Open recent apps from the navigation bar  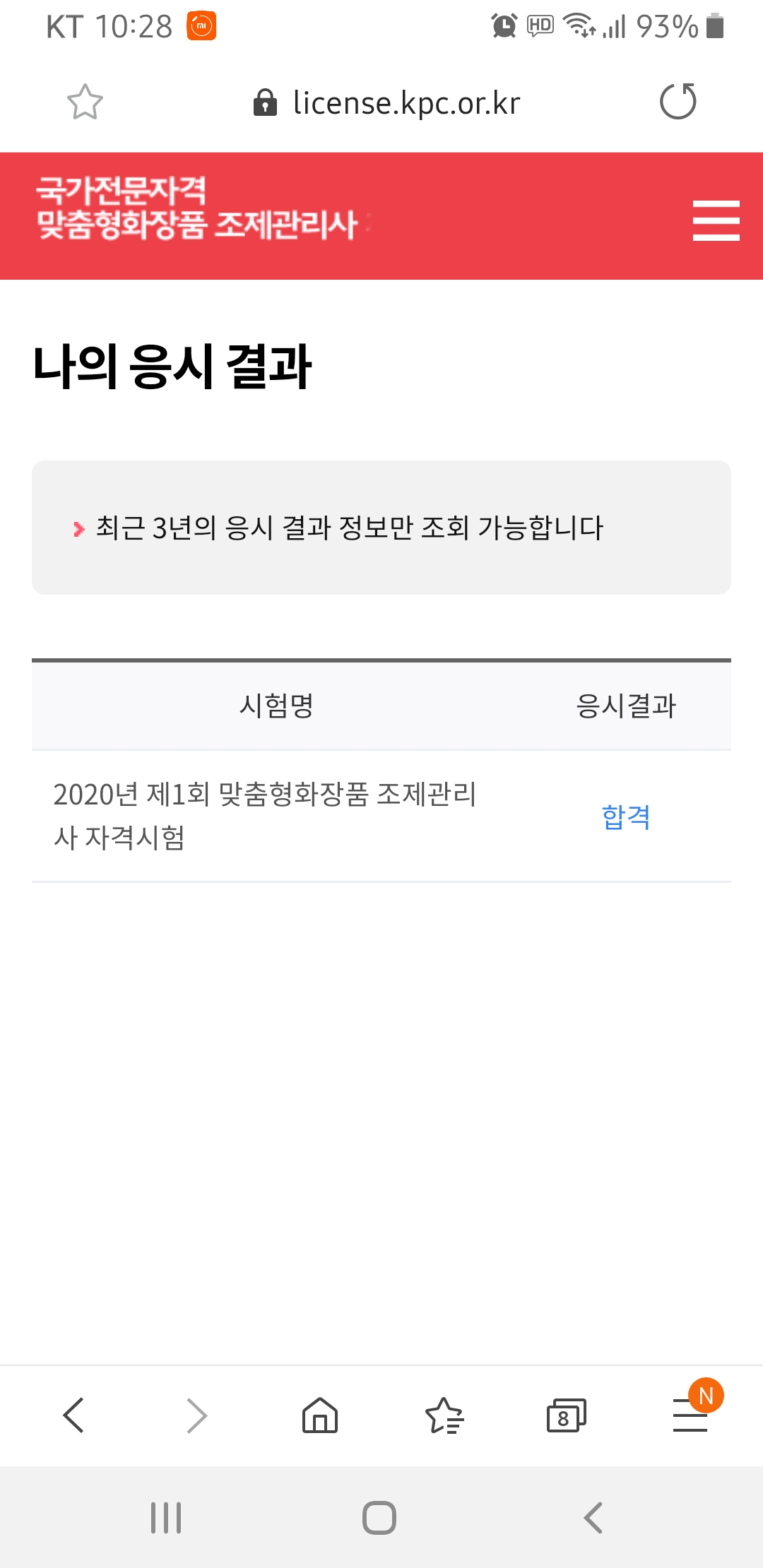point(166,1518)
